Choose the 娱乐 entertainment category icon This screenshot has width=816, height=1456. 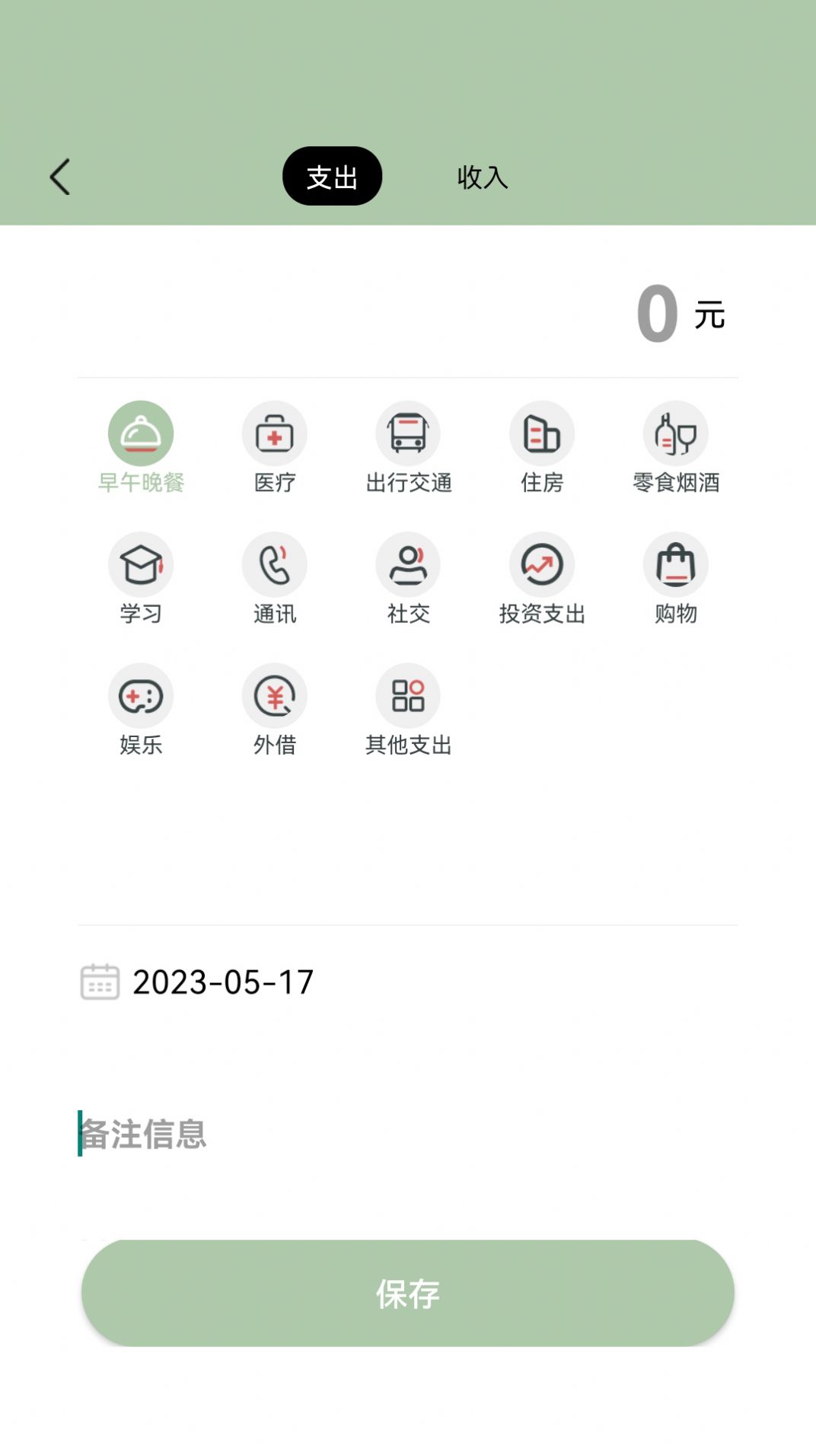(x=140, y=695)
